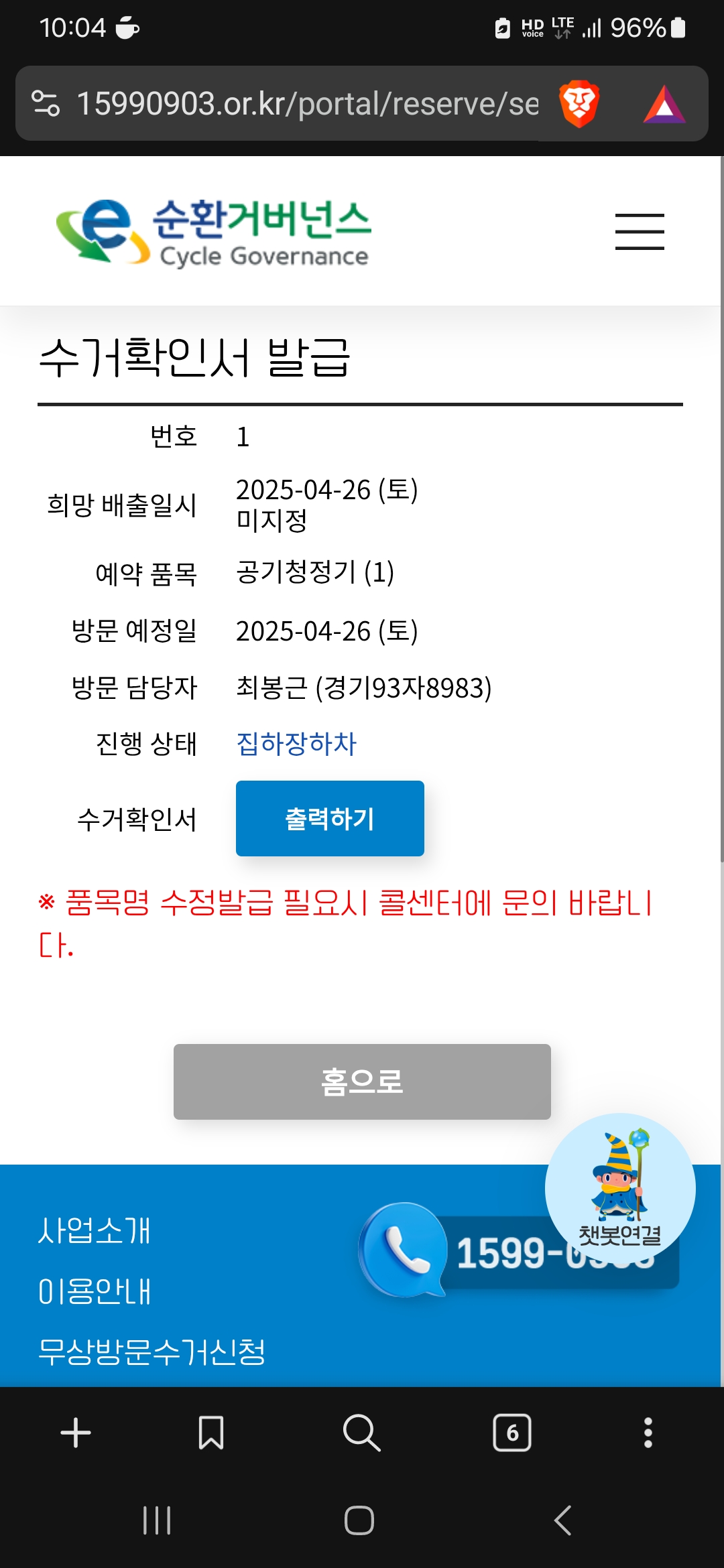Tap the 출력하기 print button
The image size is (724, 1568).
[x=330, y=818]
